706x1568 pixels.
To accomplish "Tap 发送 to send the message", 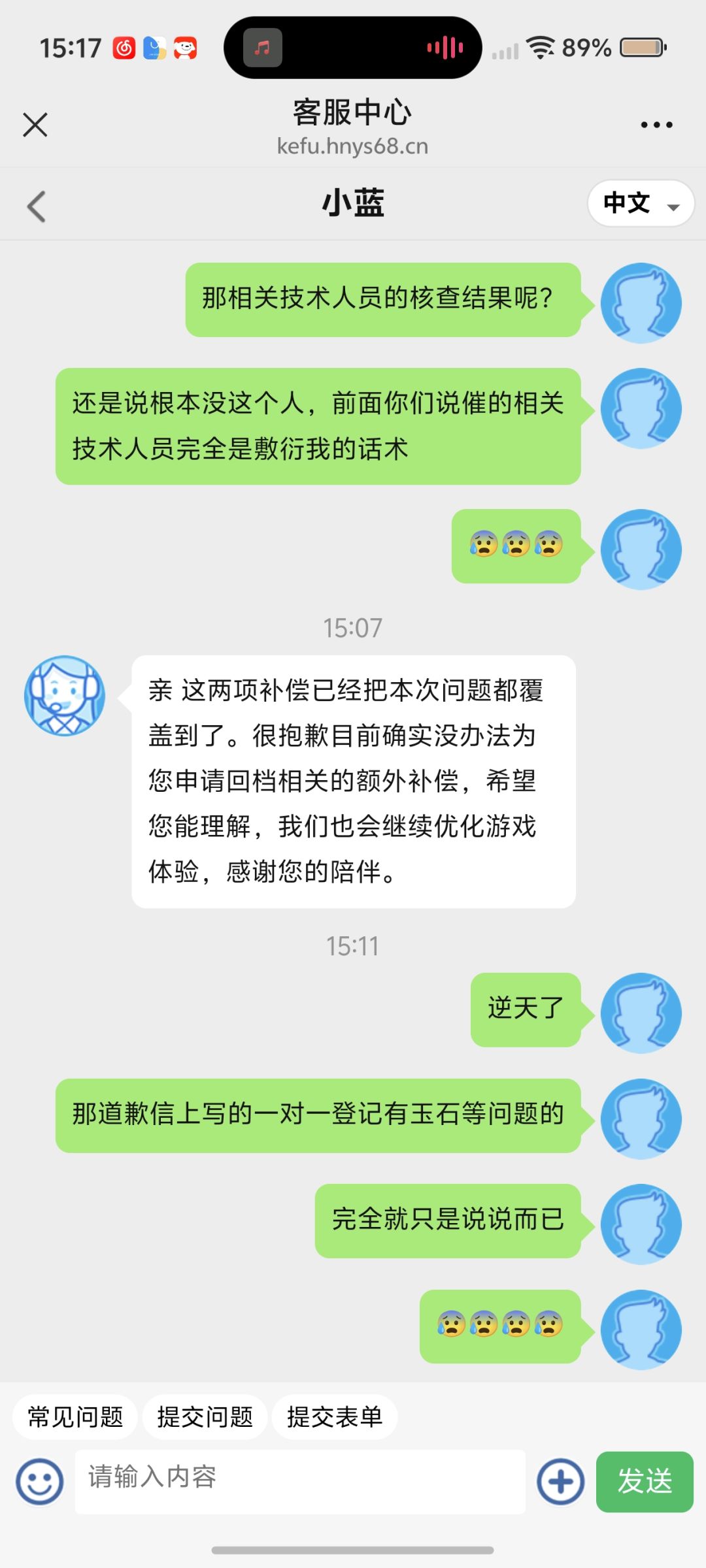I will click(644, 1482).
